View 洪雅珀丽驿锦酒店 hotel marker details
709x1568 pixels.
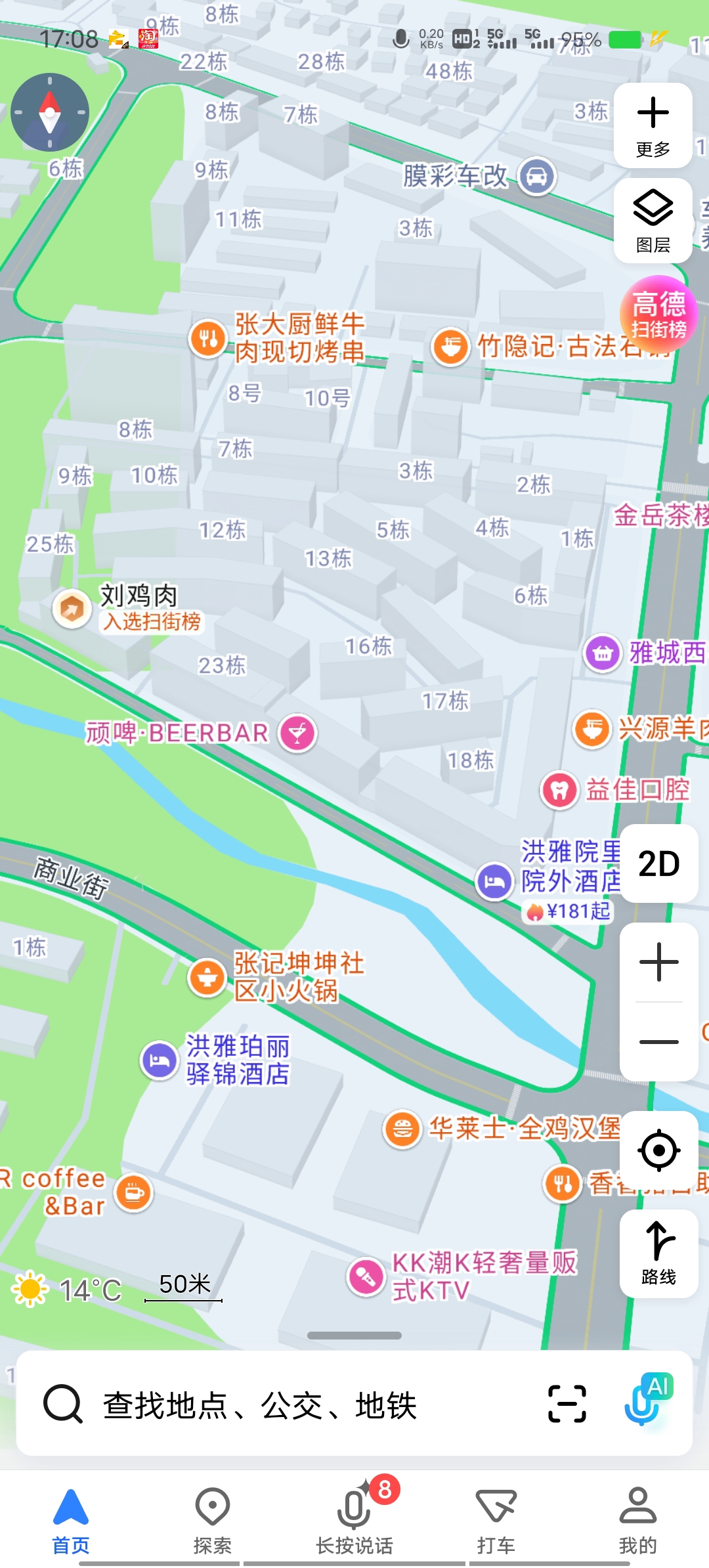160,1060
